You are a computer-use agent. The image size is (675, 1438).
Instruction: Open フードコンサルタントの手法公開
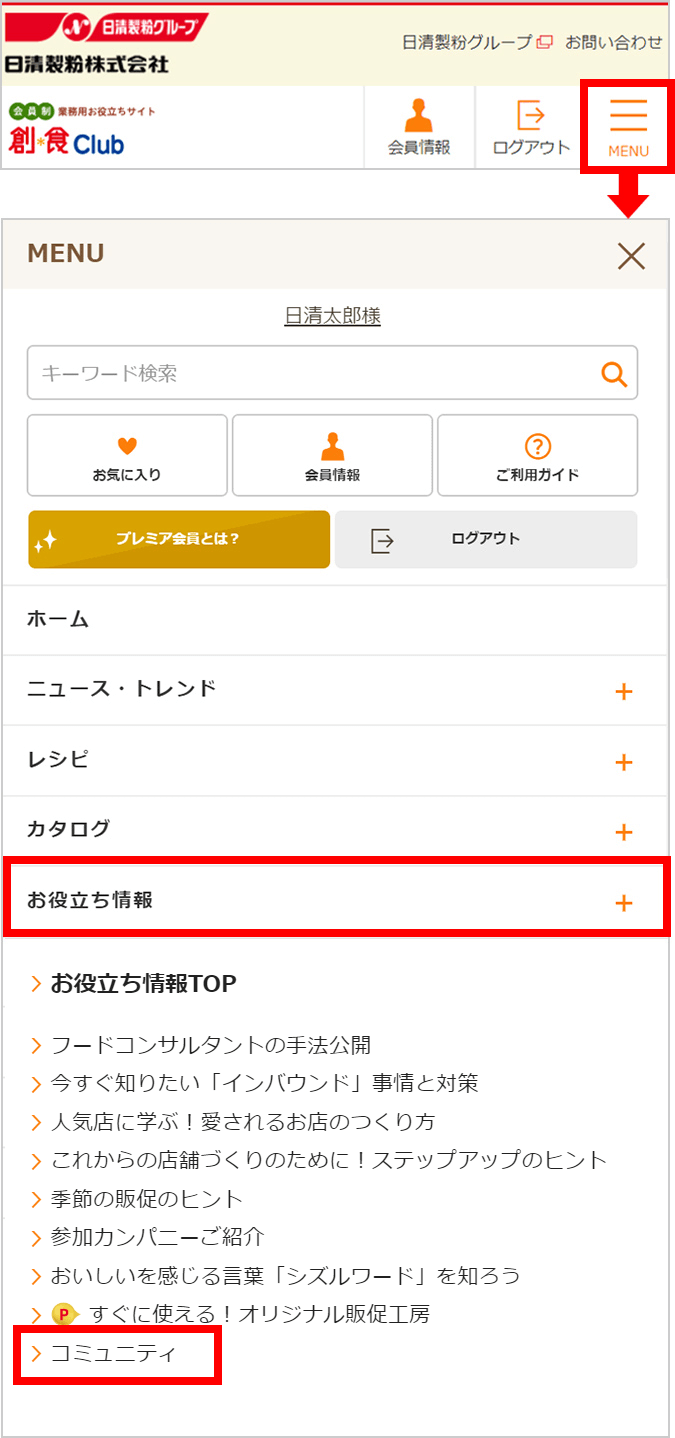(x=210, y=1045)
